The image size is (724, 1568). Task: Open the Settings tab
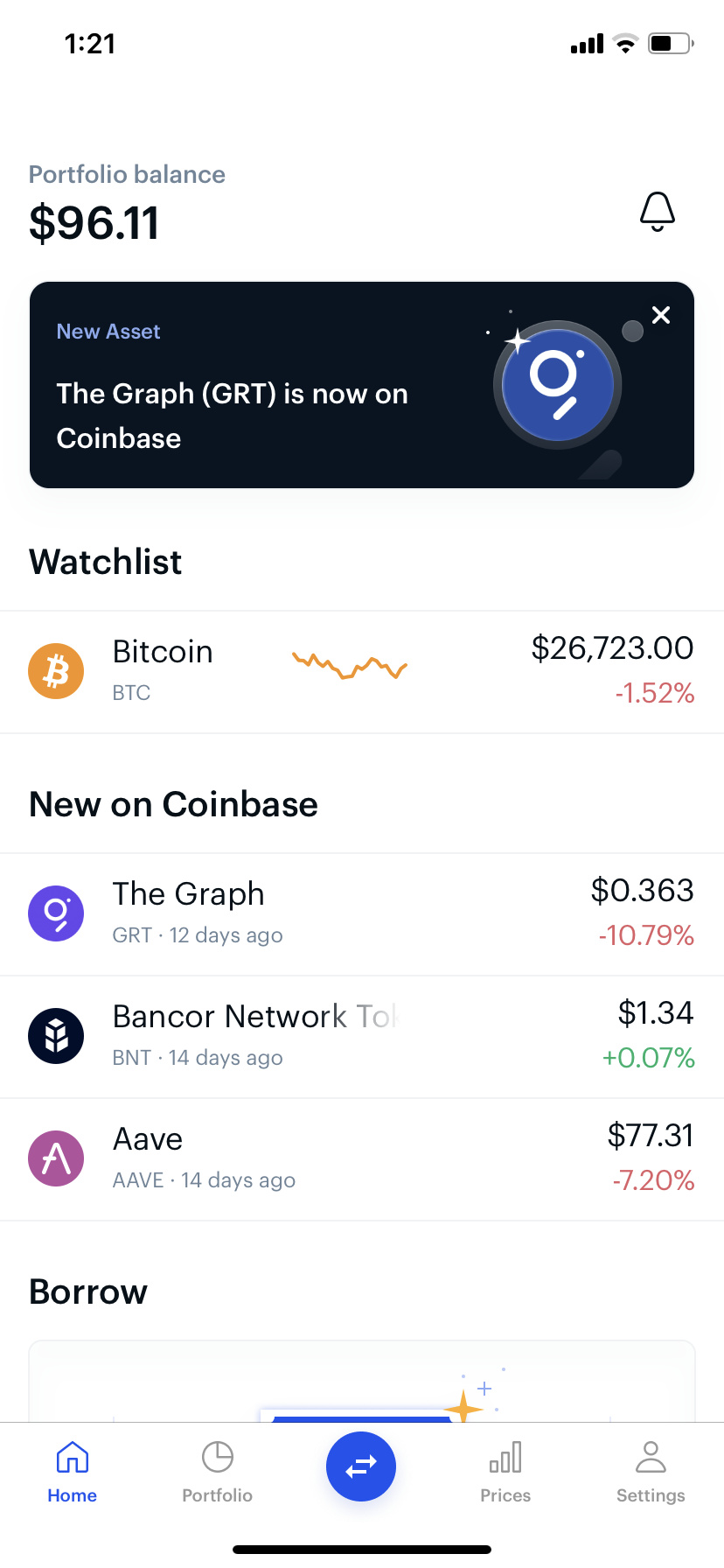[x=651, y=1472]
